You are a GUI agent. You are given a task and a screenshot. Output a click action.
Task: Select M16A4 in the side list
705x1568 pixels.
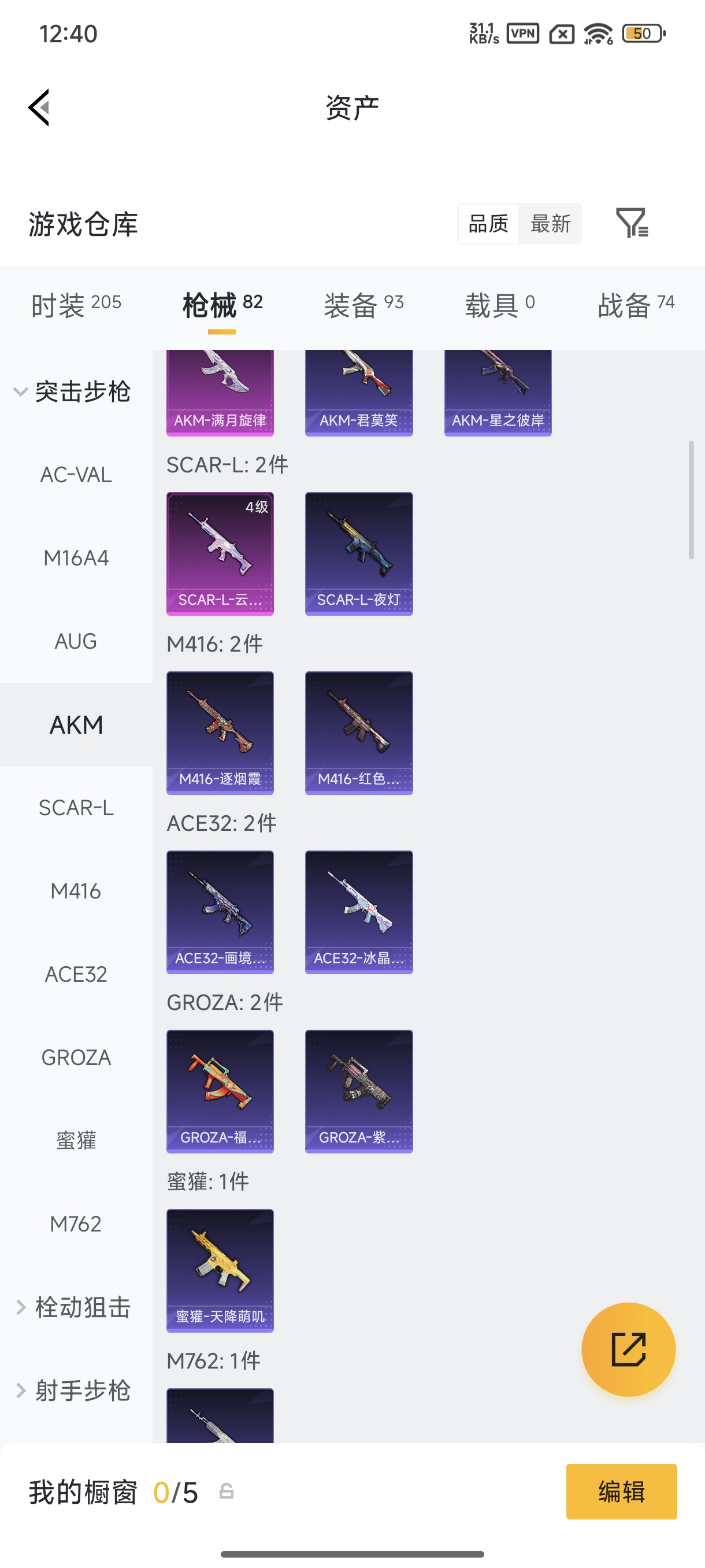coord(76,557)
